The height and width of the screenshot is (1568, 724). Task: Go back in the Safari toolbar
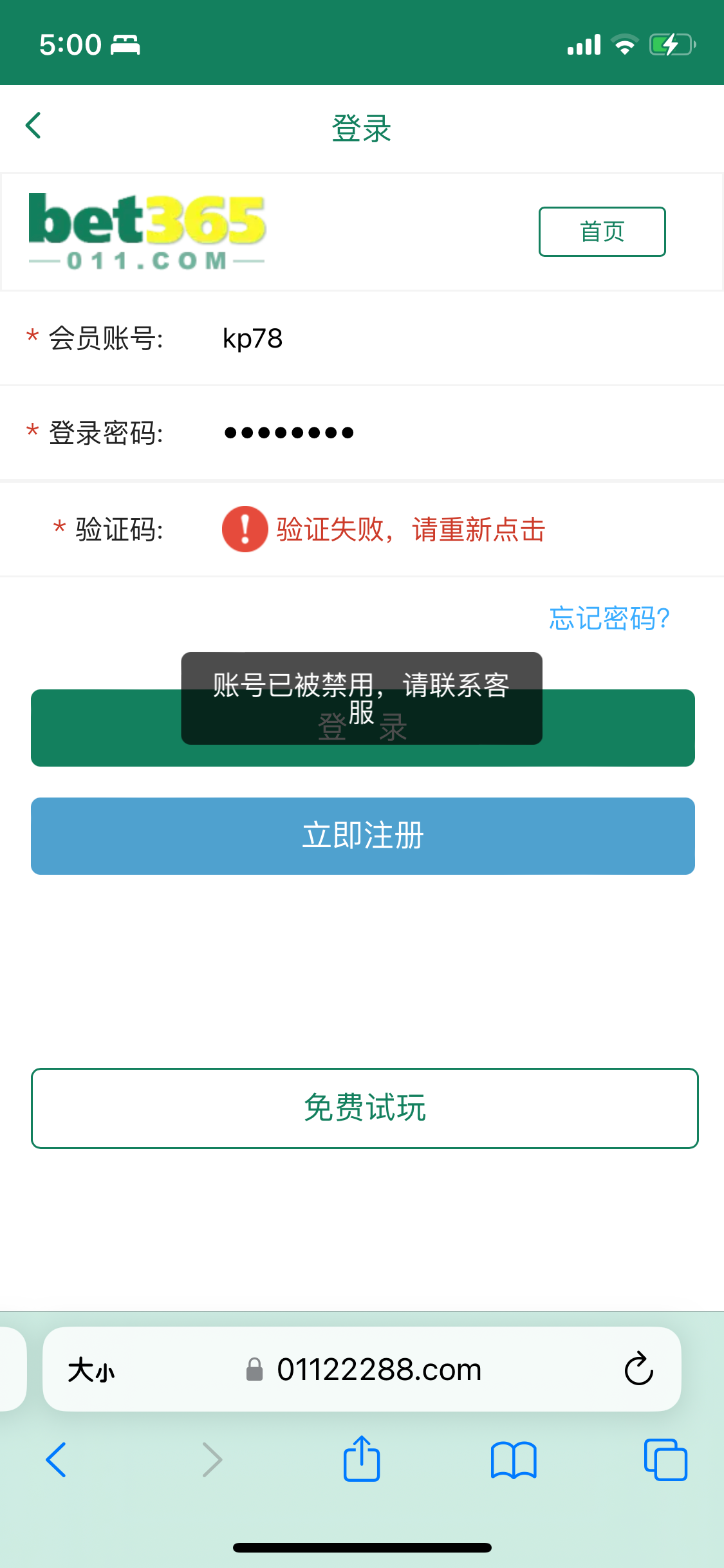click(57, 1460)
